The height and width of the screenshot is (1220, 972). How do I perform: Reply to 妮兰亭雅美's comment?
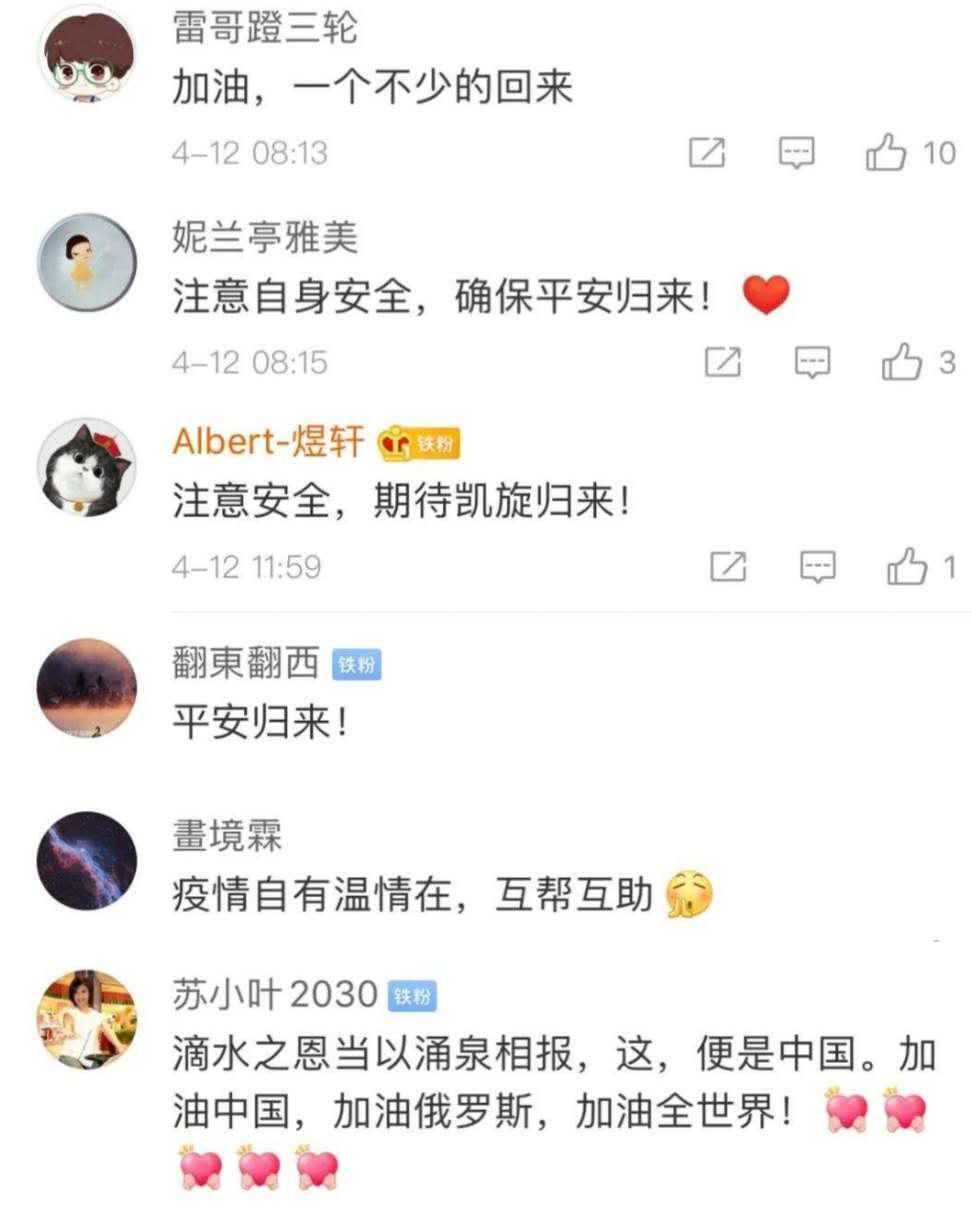tap(812, 362)
